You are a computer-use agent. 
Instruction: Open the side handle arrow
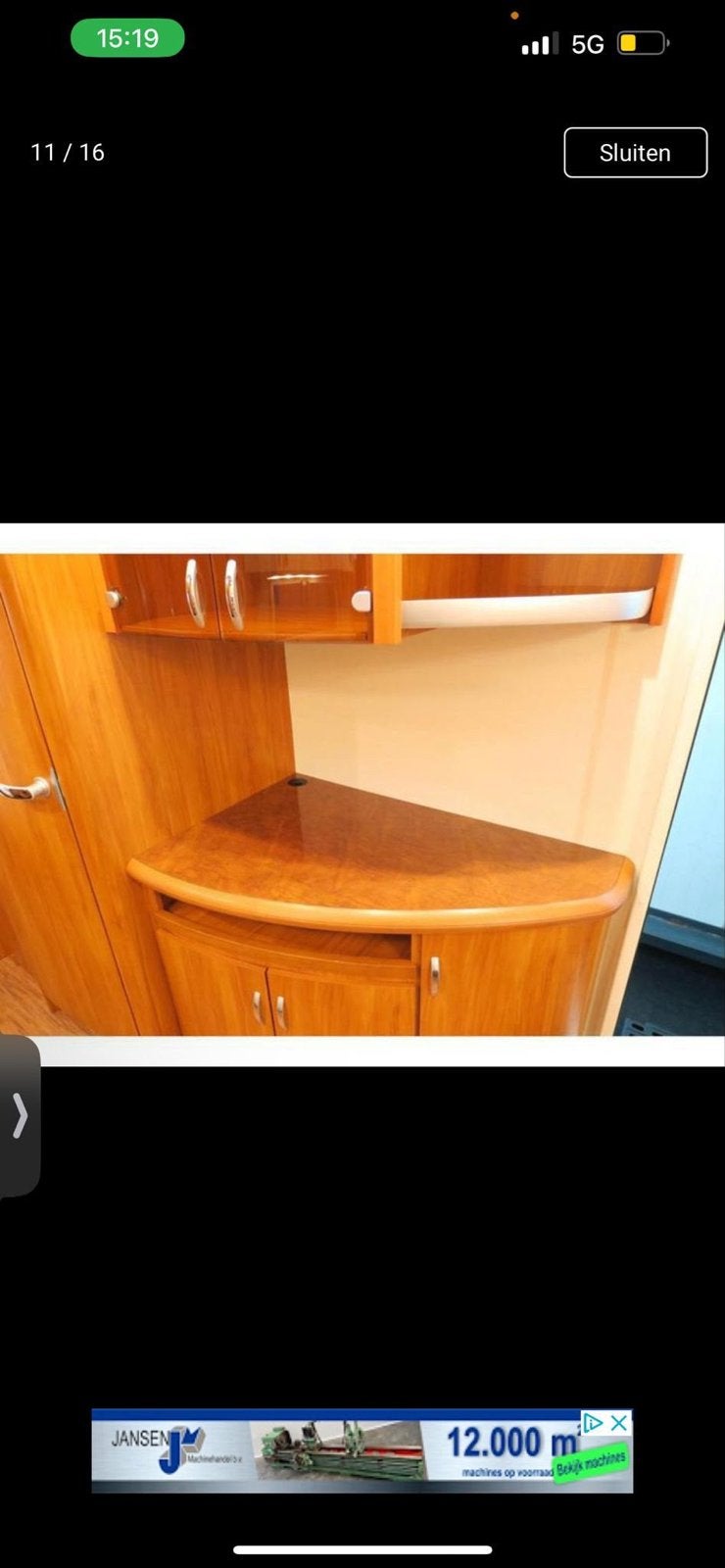20,1115
